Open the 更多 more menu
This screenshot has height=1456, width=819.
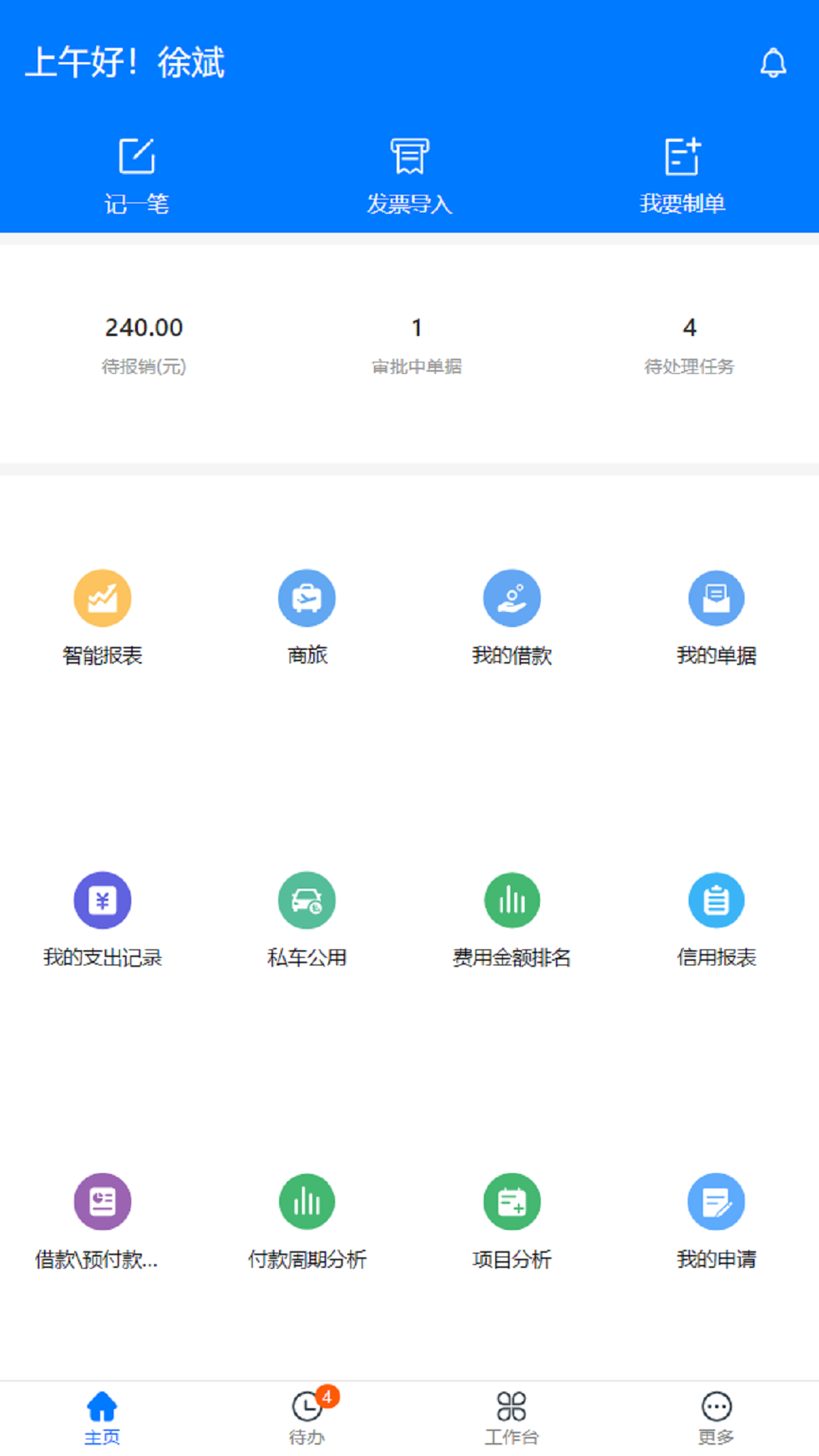(x=717, y=1417)
